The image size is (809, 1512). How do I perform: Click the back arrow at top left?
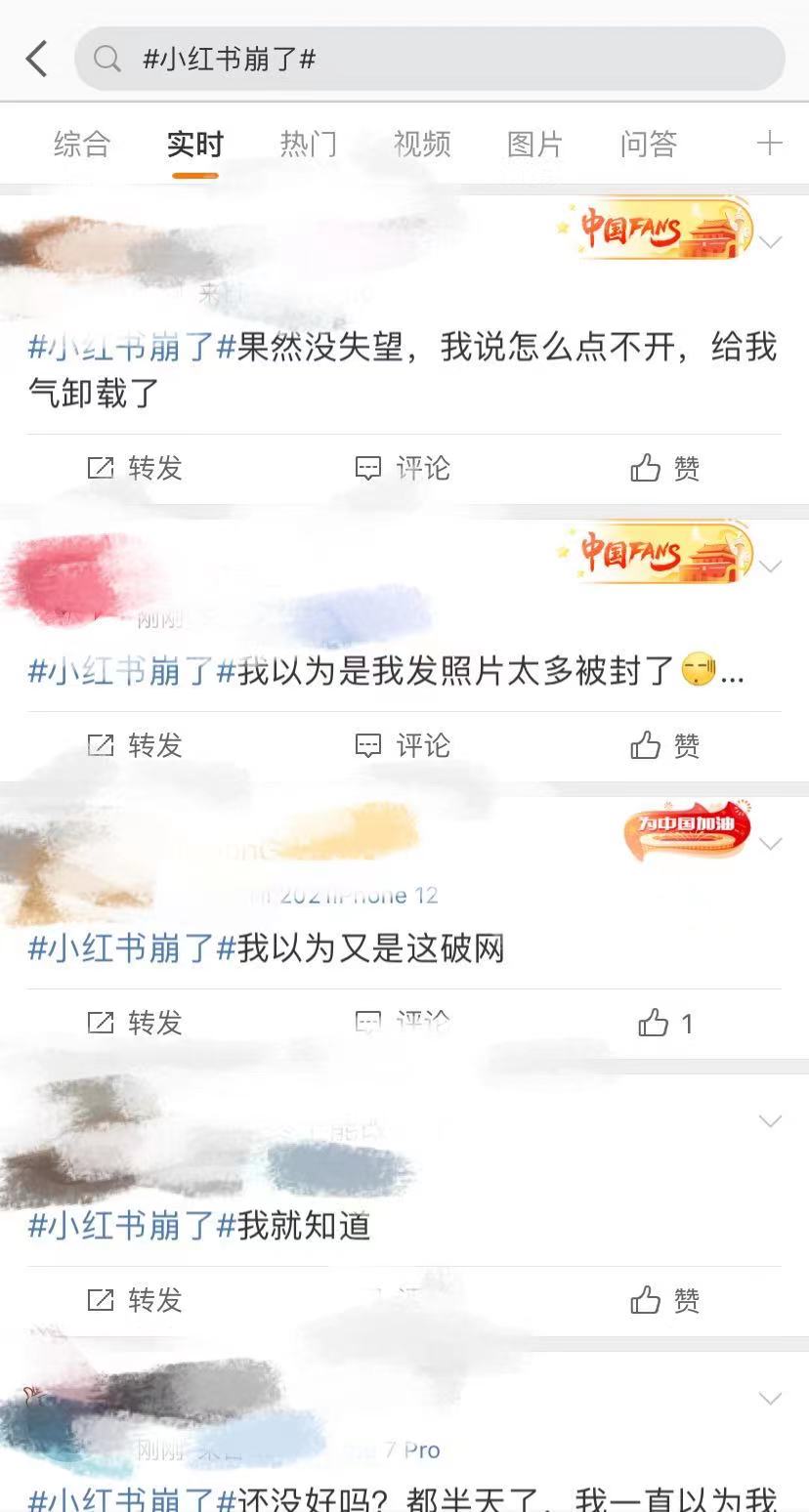coord(37,57)
